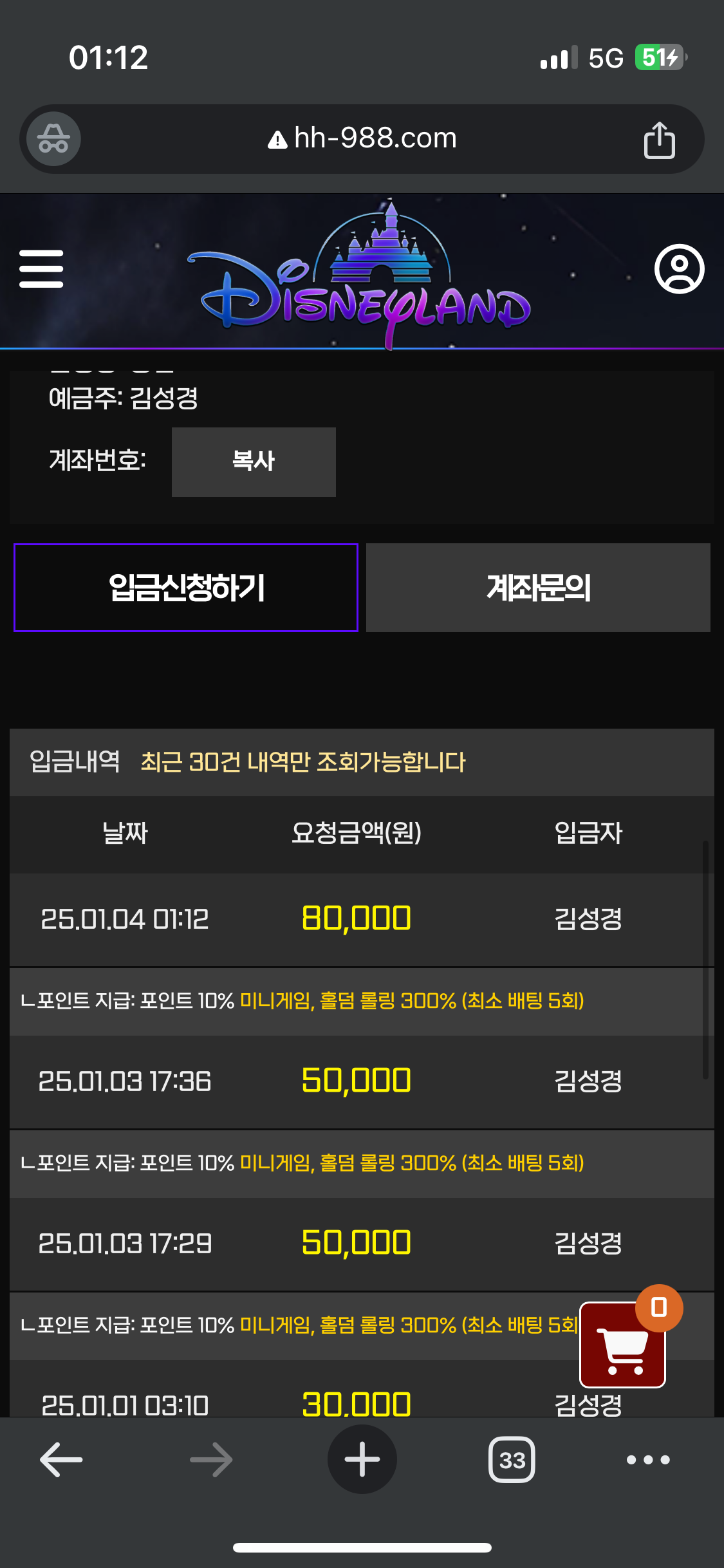Image resolution: width=724 pixels, height=1568 pixels.
Task: Go back in the browser
Action: 61,1459
